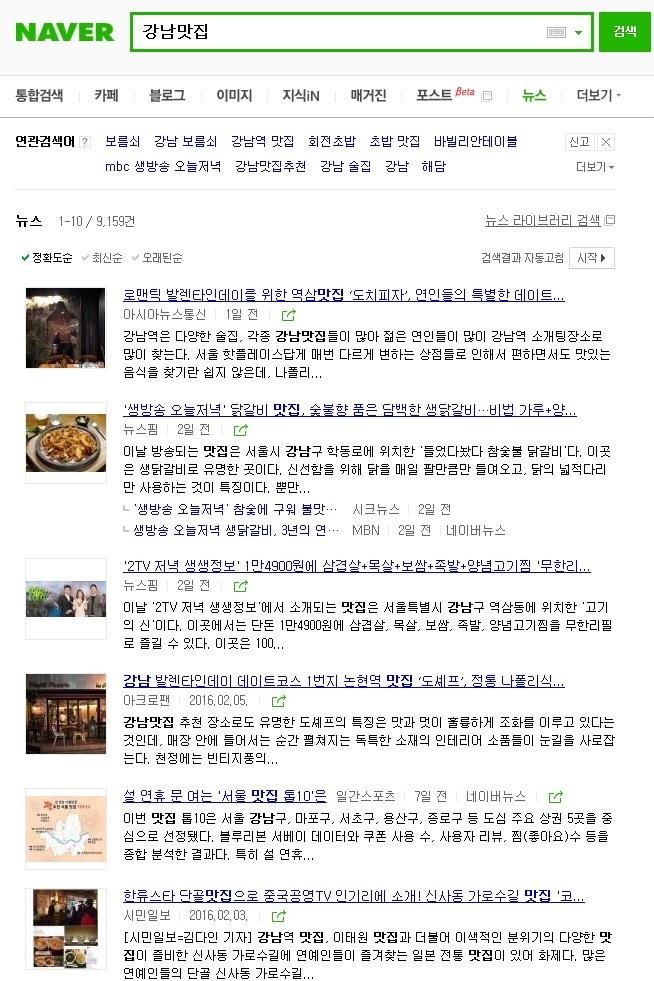
Task: Start auto-refresh with the 시작 button
Action: click(591, 258)
